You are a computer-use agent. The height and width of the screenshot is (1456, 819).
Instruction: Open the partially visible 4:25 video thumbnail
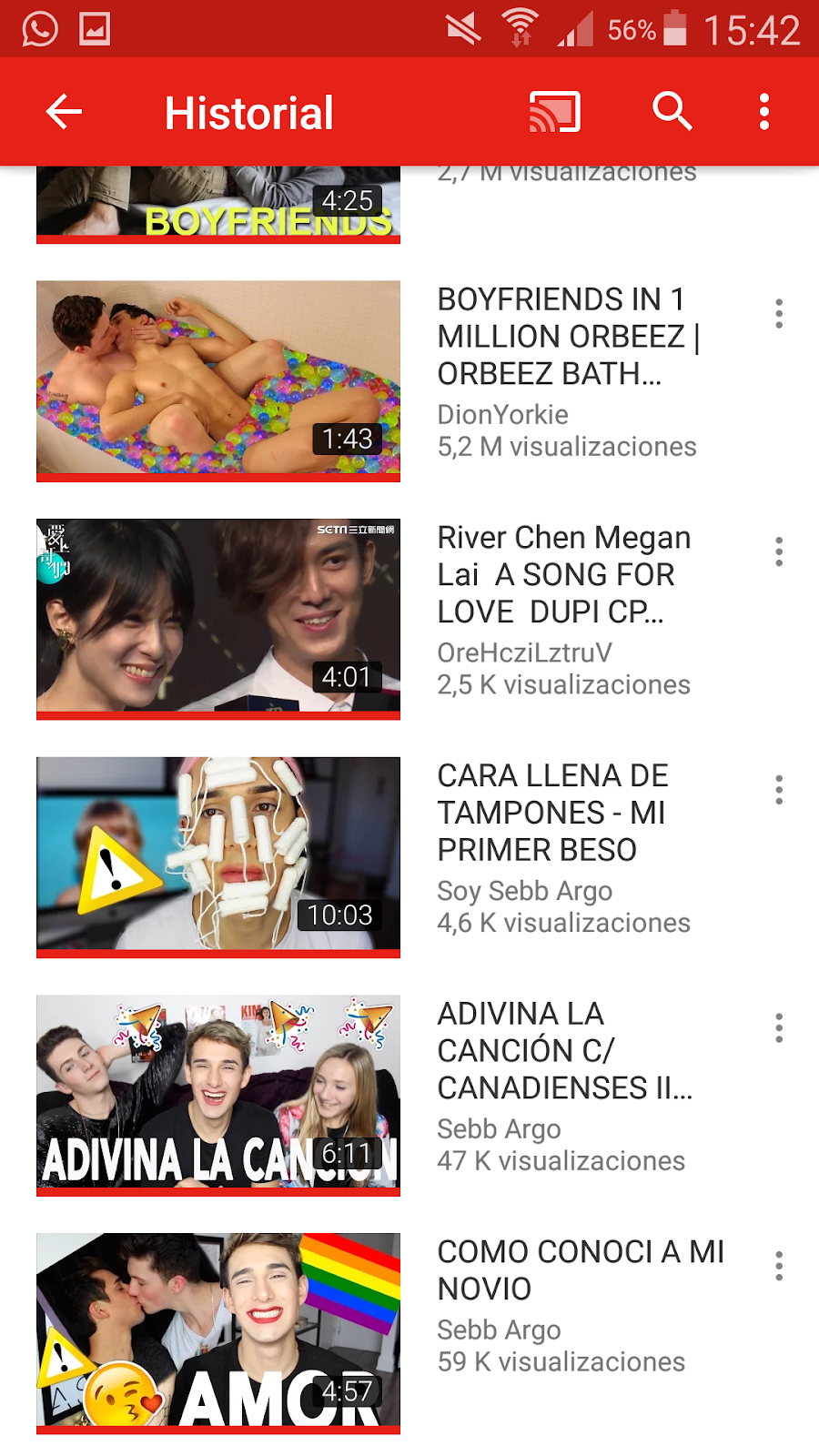coord(218,203)
